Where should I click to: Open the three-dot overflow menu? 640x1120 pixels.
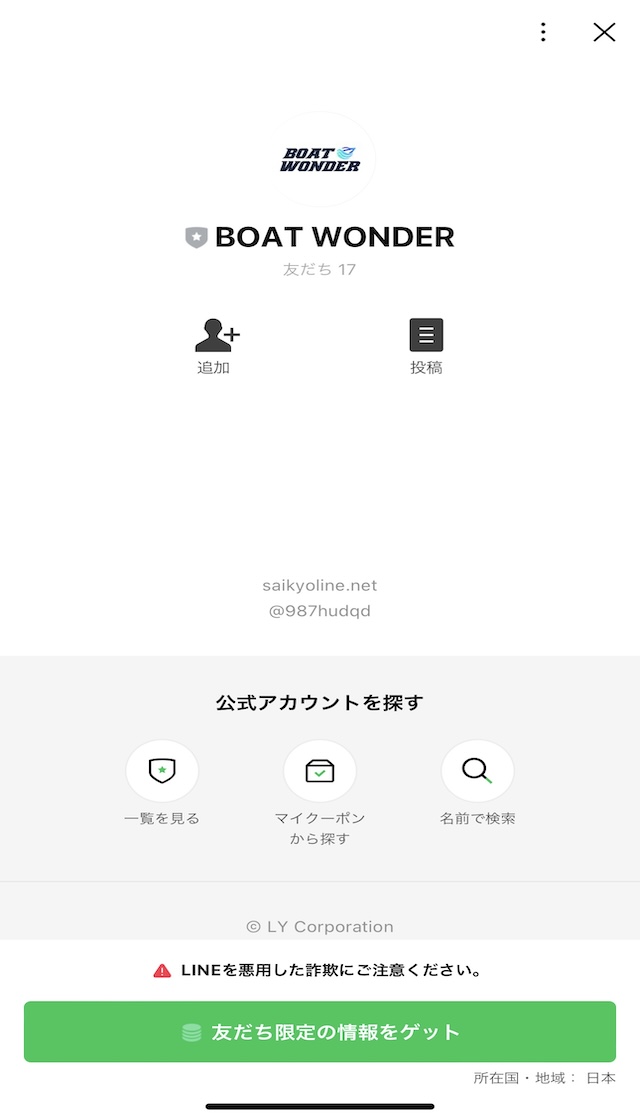pyautogui.click(x=543, y=32)
